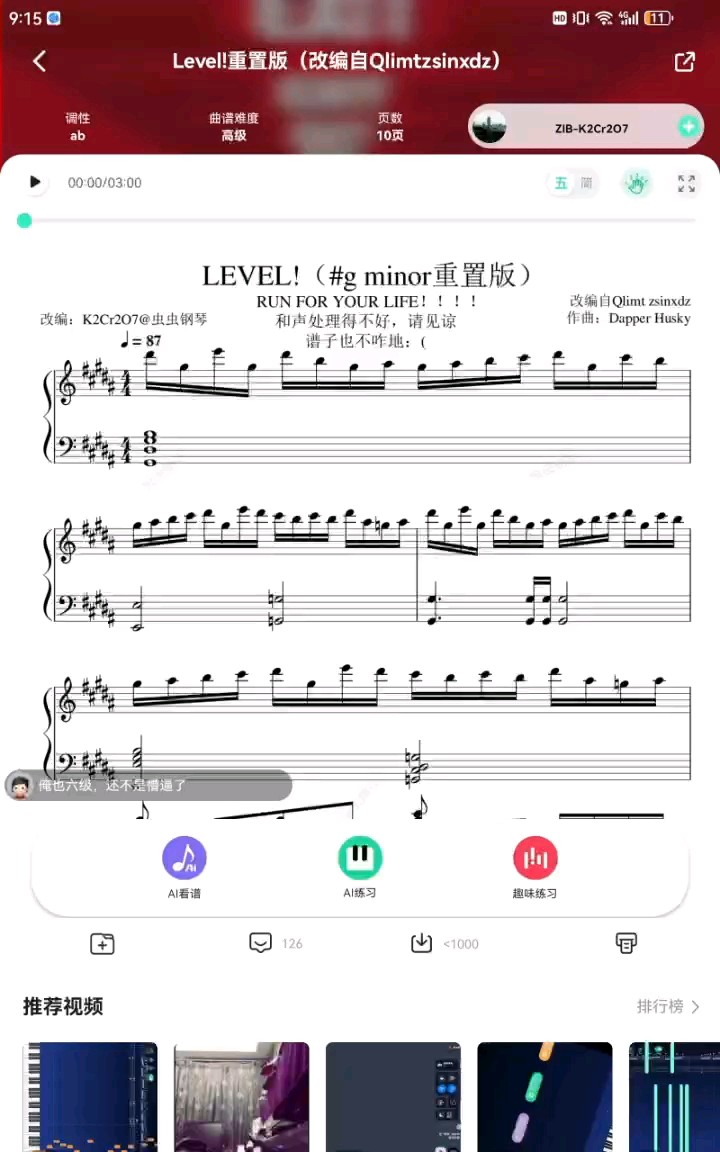The height and width of the screenshot is (1152, 720).
Task: Switch notation with the 五/简 toggle
Action: pyautogui.click(x=573, y=183)
